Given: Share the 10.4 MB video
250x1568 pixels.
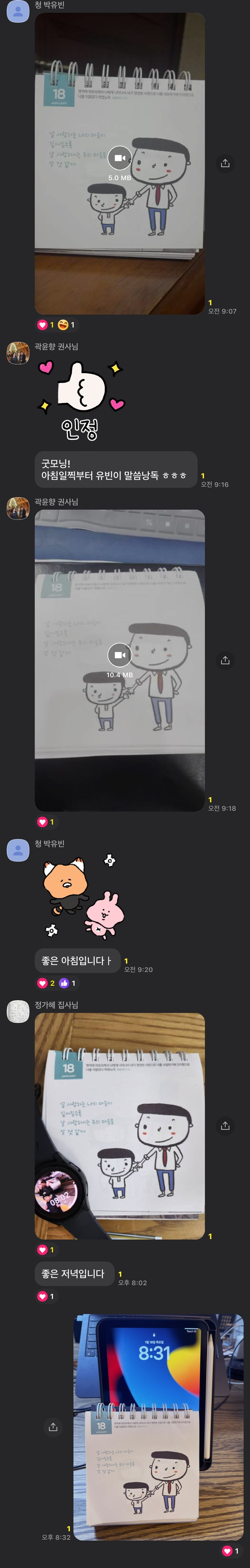Looking at the screenshot, I should pyautogui.click(x=225, y=660).
